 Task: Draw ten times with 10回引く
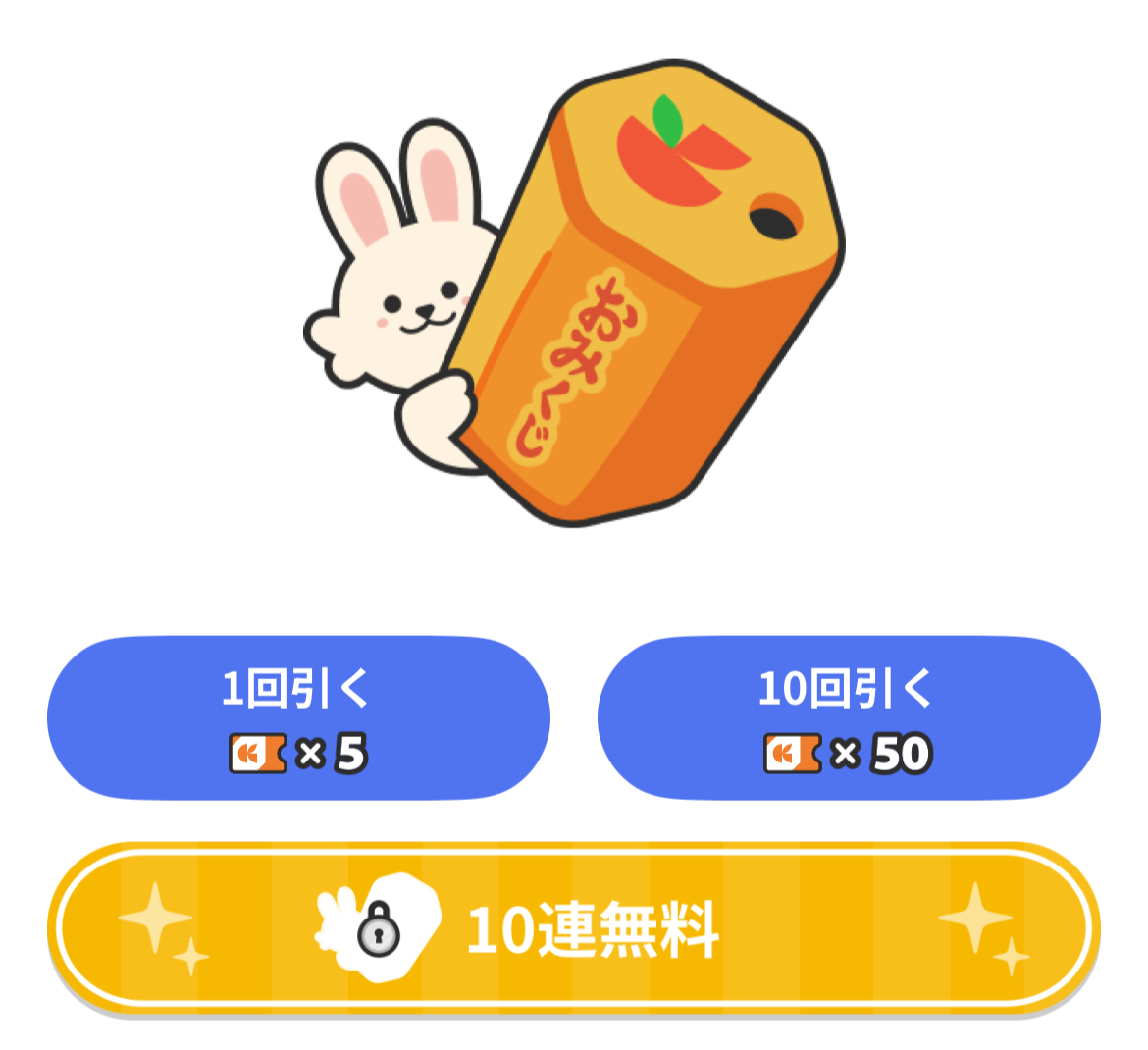coord(848,718)
